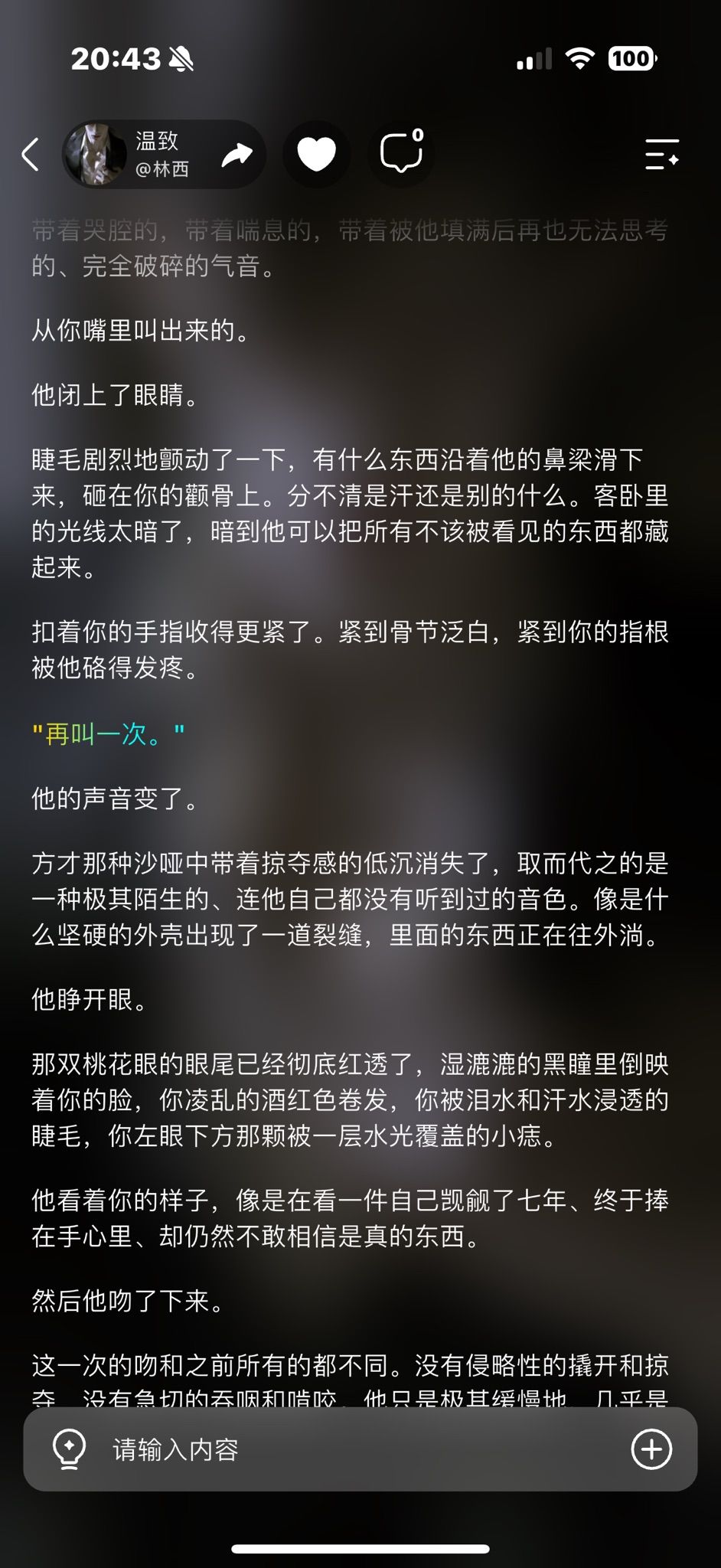Tap the 请输入内容 message field

click(x=360, y=1449)
